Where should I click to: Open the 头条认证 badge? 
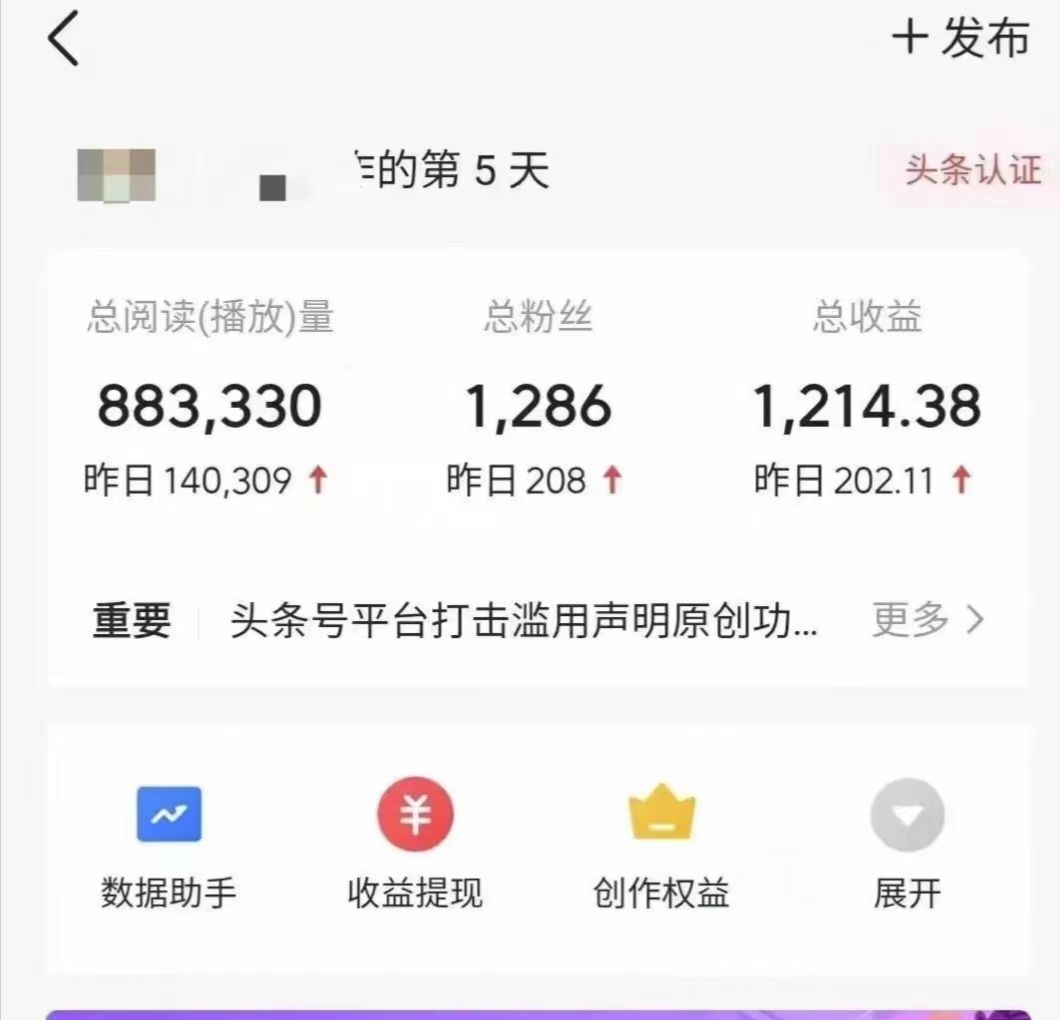971,170
